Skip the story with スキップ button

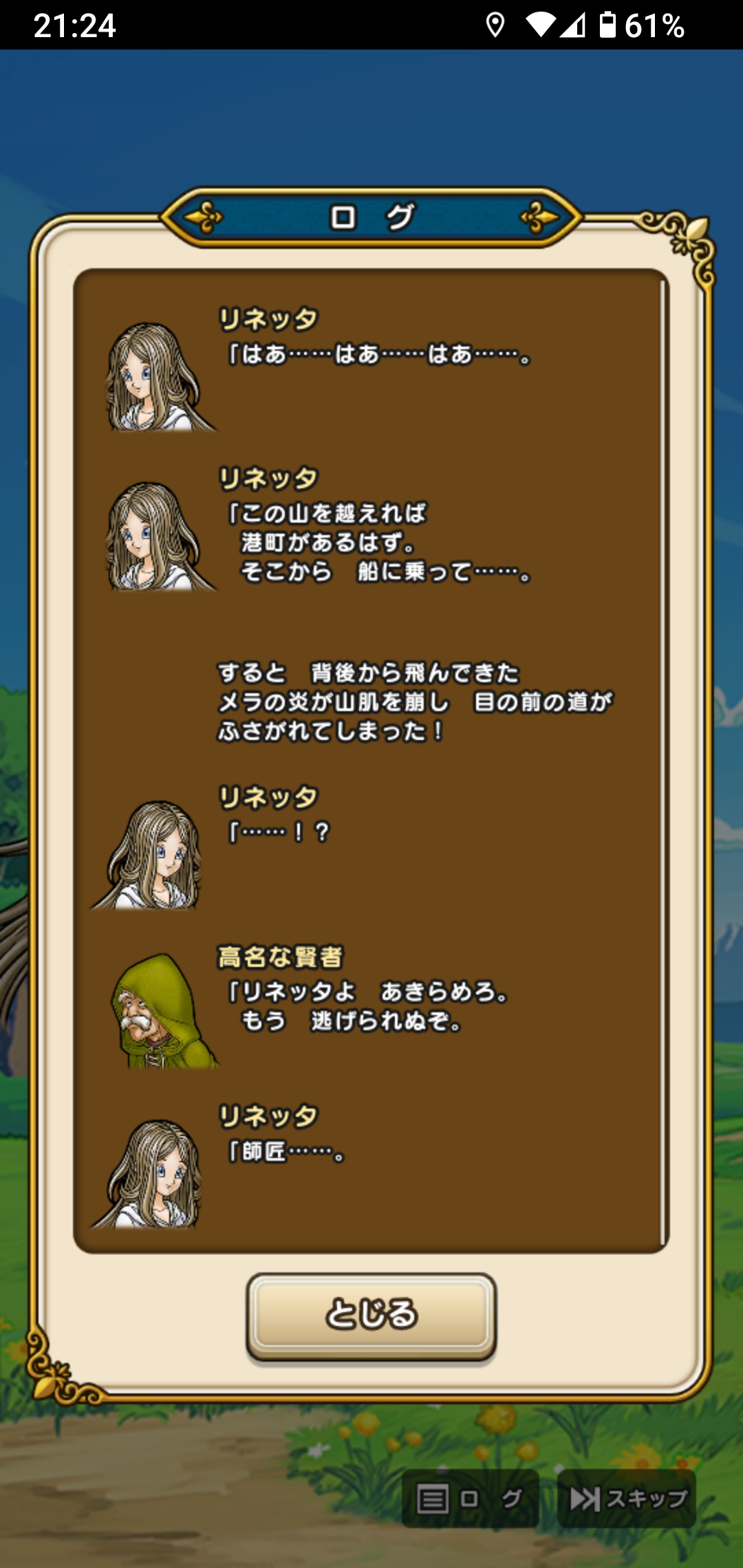627,1499
